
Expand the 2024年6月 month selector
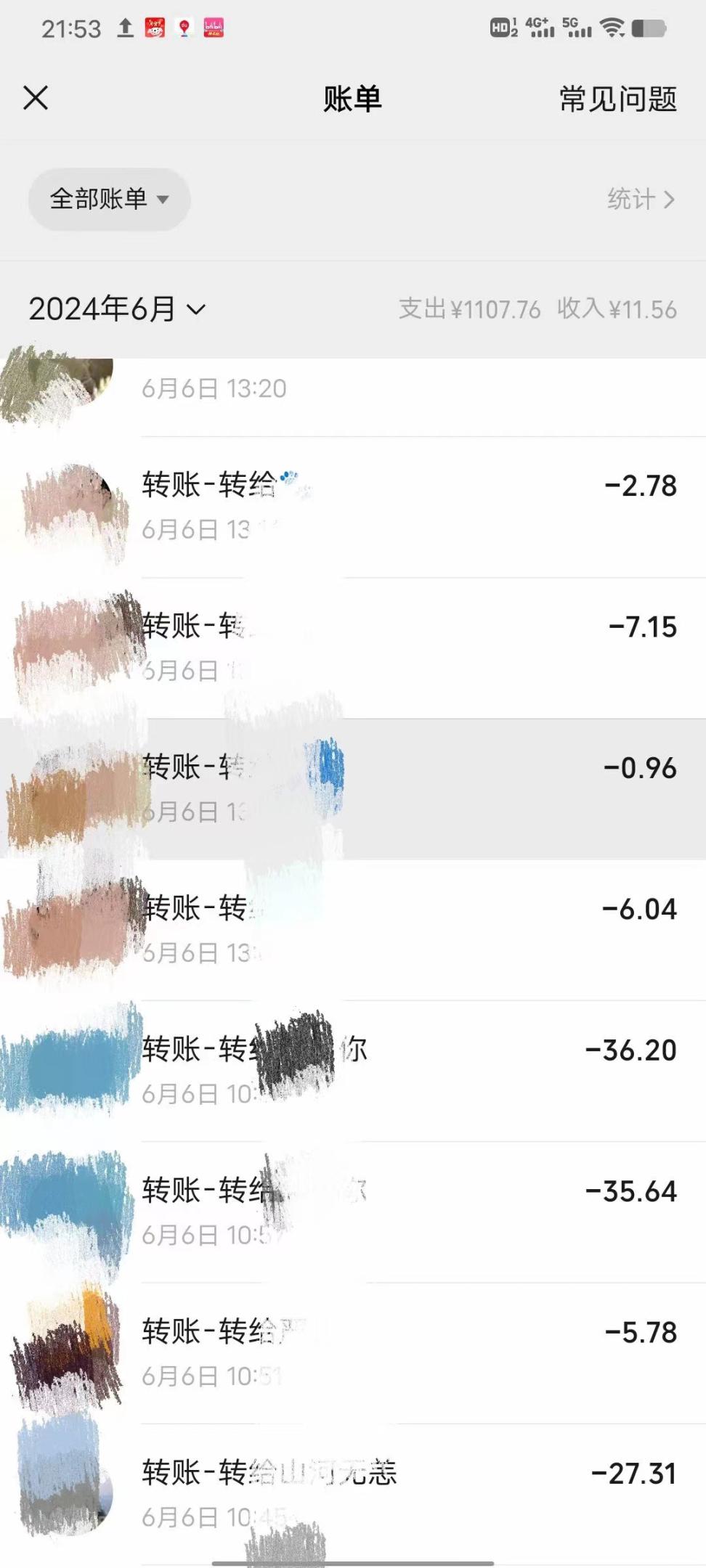pos(118,309)
